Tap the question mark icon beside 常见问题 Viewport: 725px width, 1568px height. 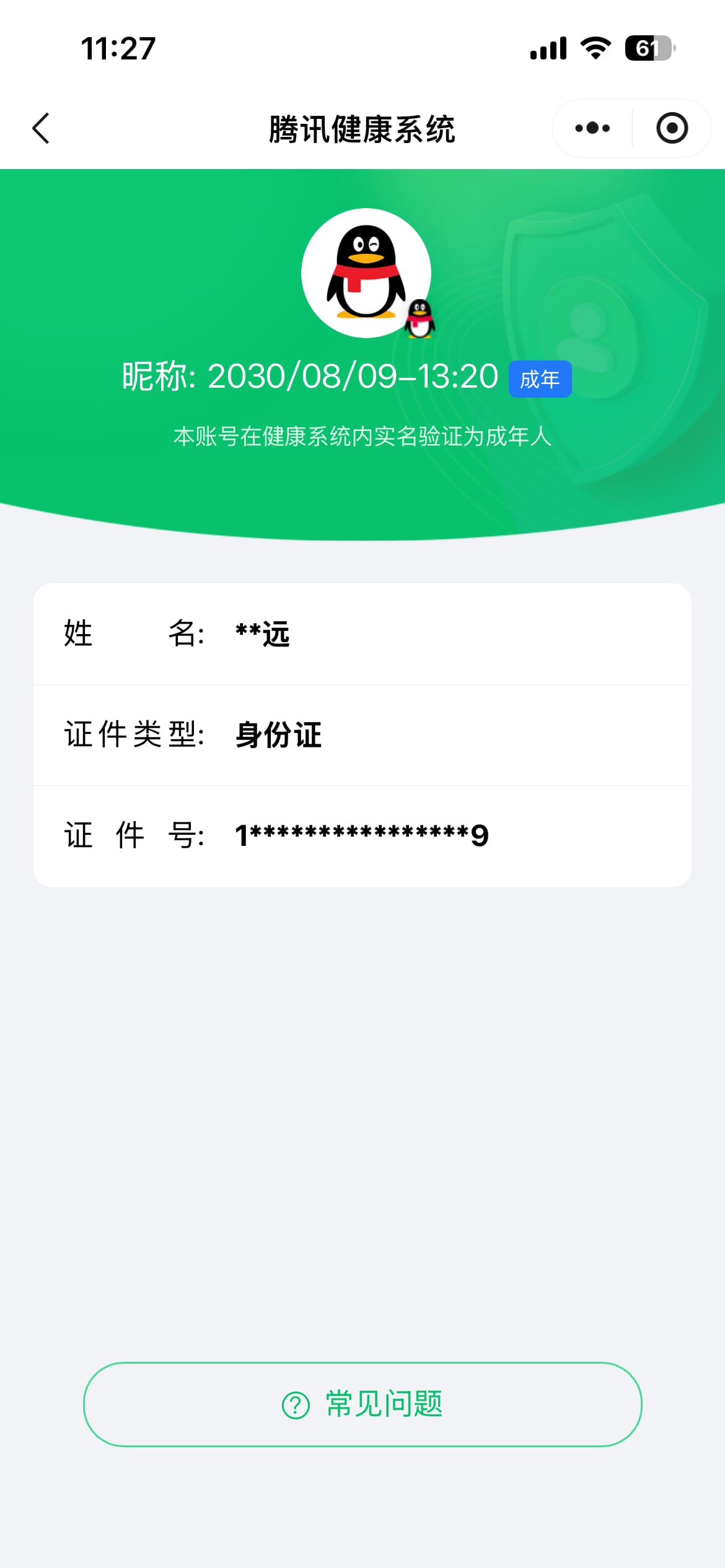point(296,1405)
